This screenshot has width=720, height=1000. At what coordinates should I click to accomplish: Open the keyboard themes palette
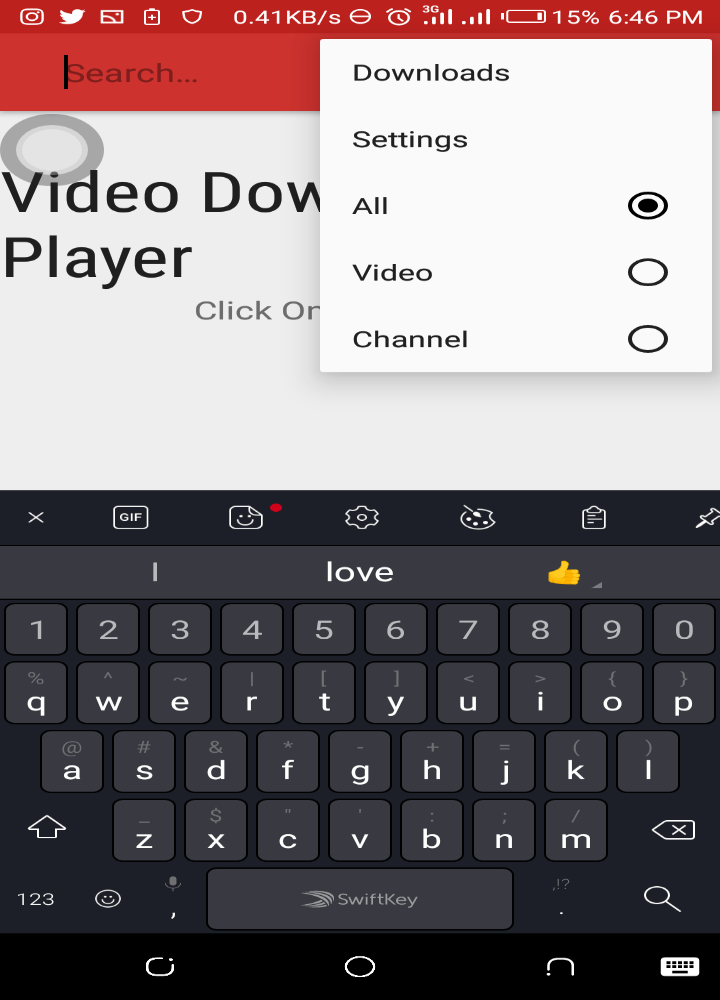477,517
